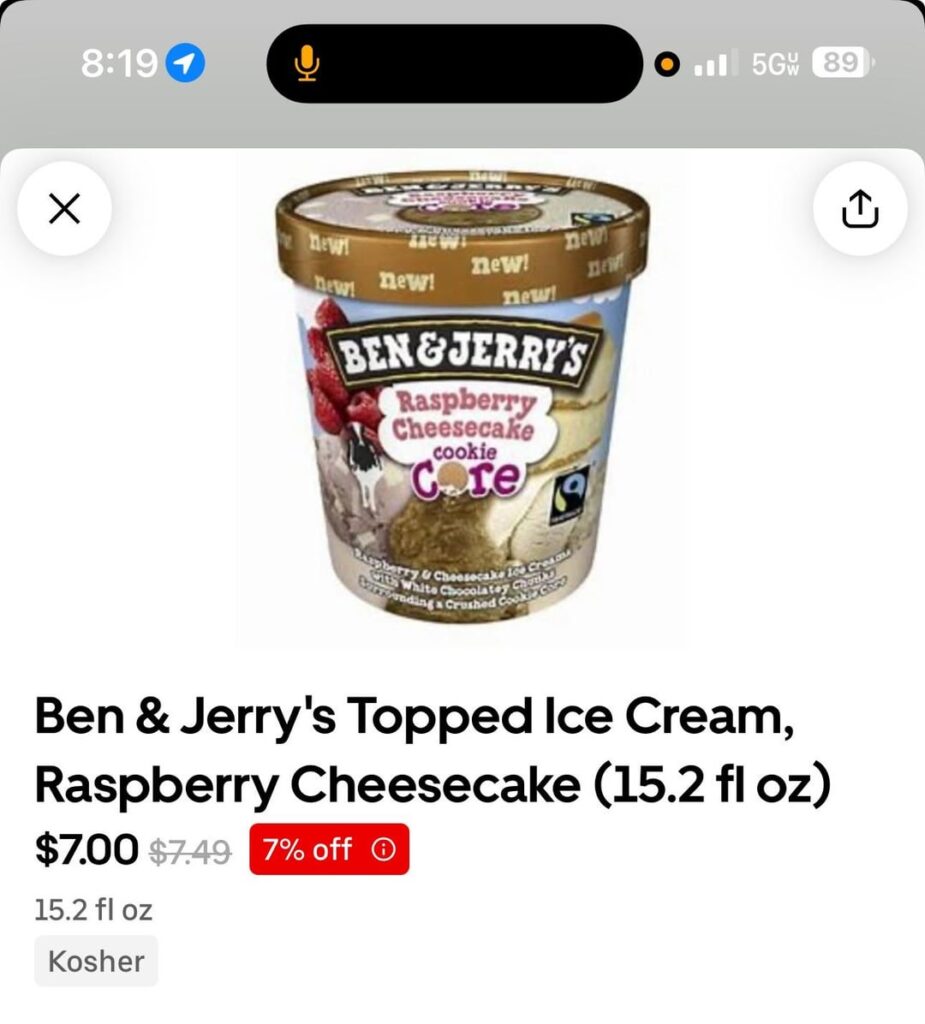Tap the share icon
925x1024 pixels.
pos(859,209)
